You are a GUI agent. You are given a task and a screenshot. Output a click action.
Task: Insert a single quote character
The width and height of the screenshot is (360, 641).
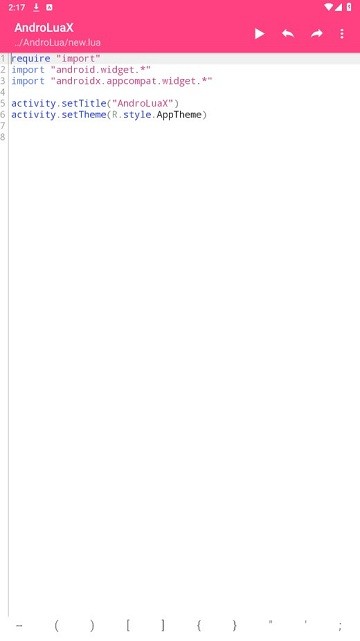305,624
